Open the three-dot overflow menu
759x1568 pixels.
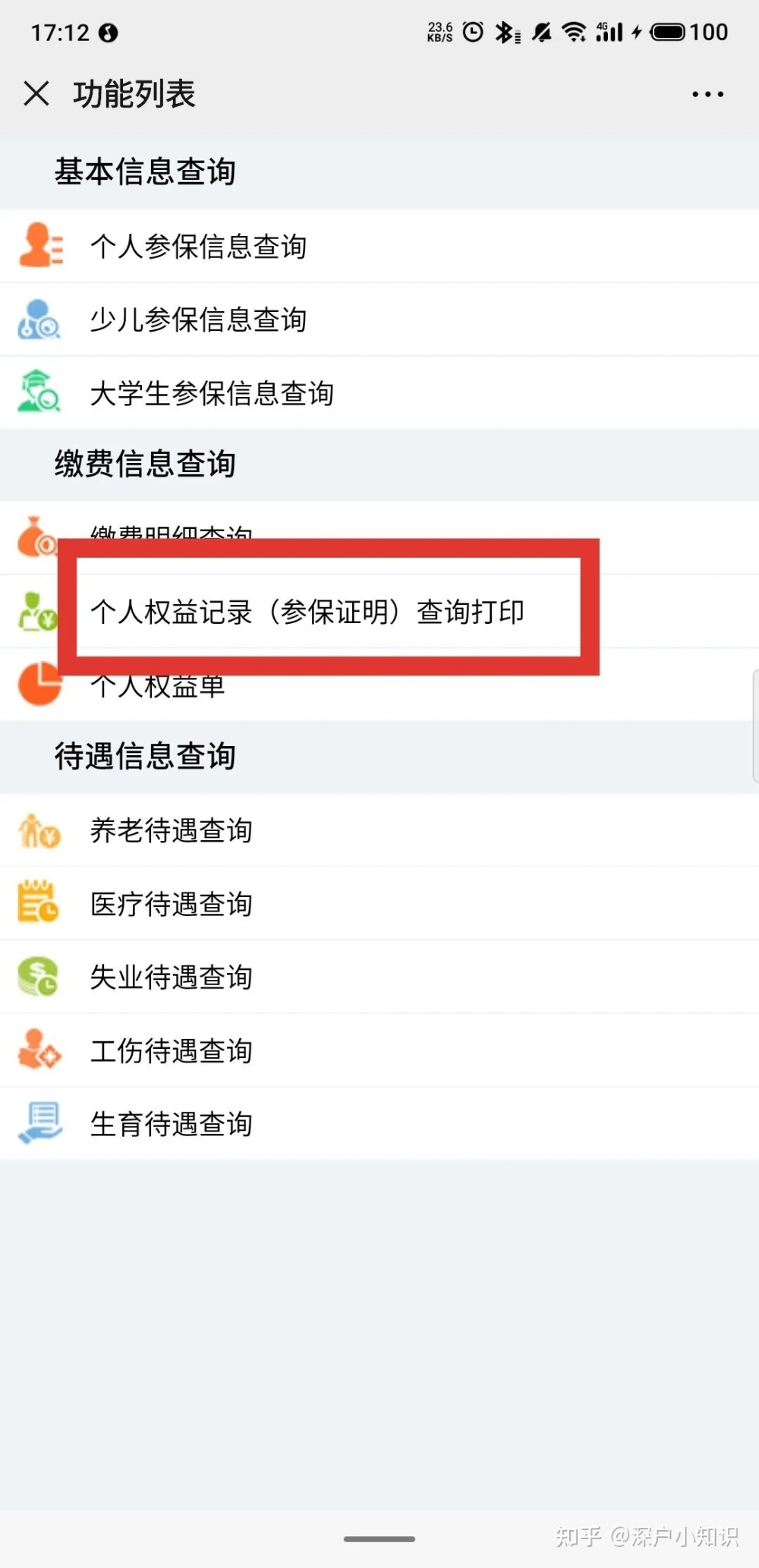click(x=707, y=94)
